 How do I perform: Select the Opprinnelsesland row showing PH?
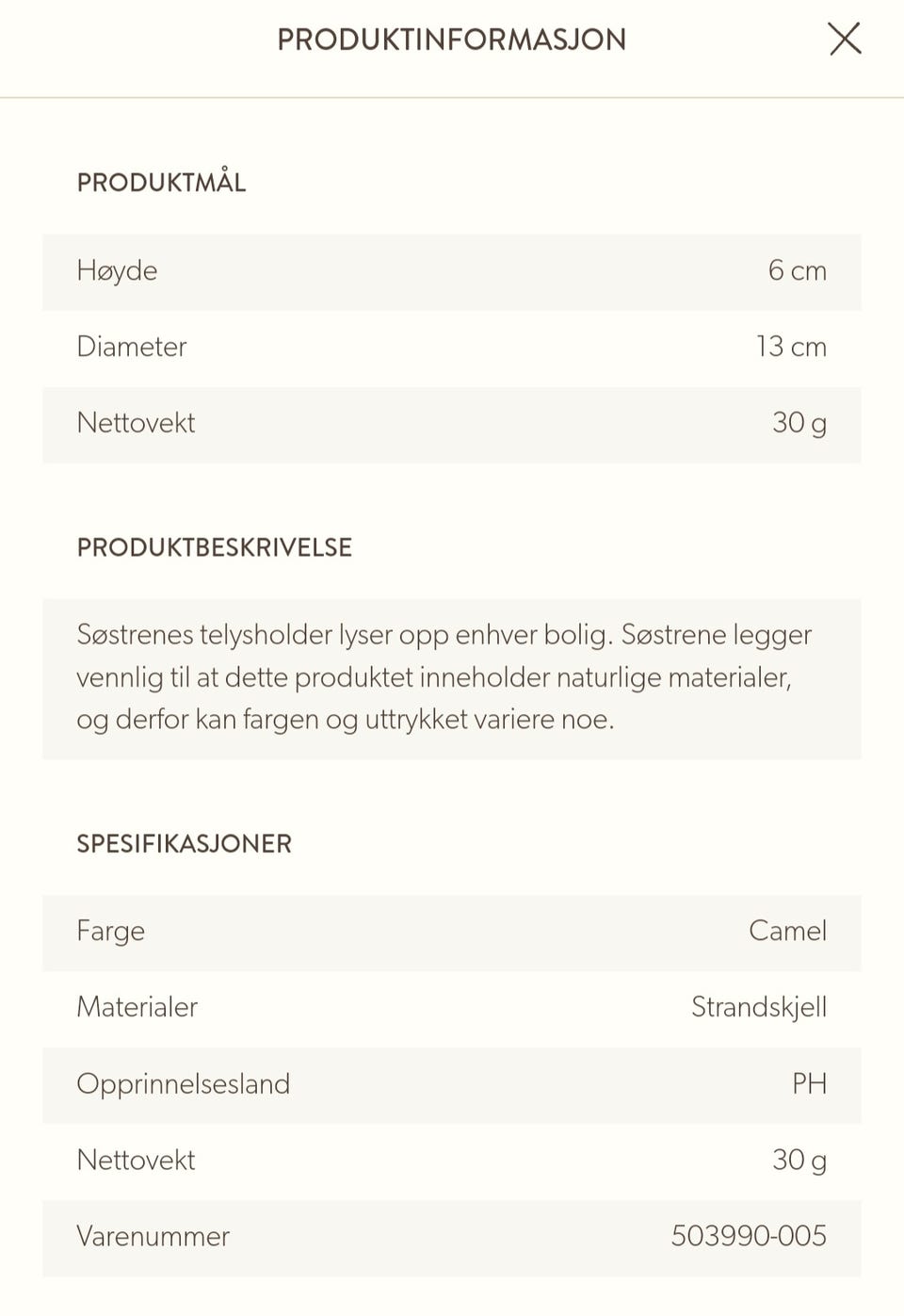[451, 1085]
